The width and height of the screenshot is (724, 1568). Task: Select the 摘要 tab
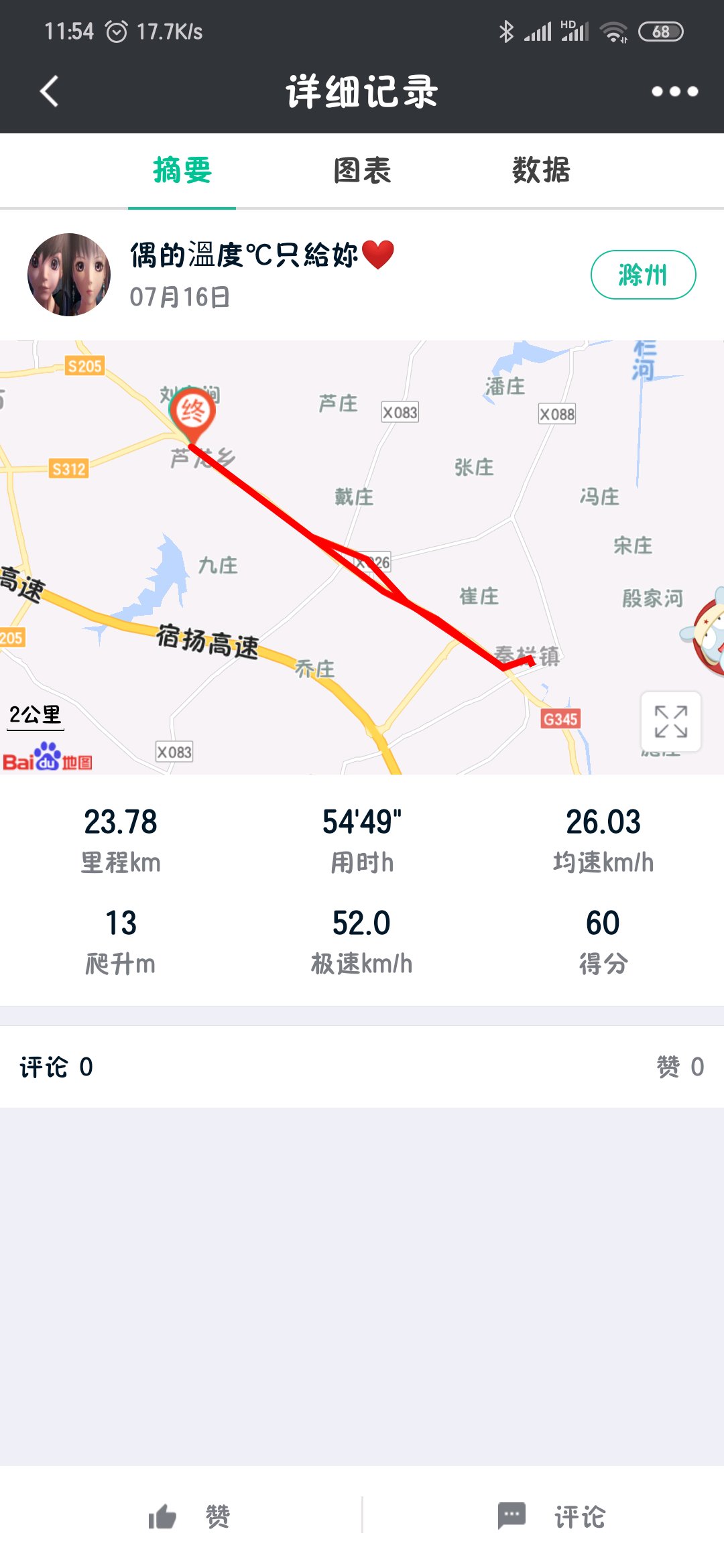(182, 170)
